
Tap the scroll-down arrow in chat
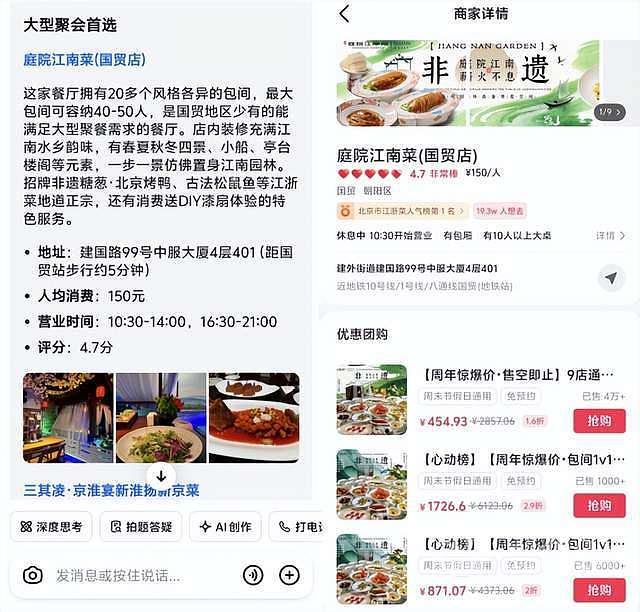click(161, 476)
